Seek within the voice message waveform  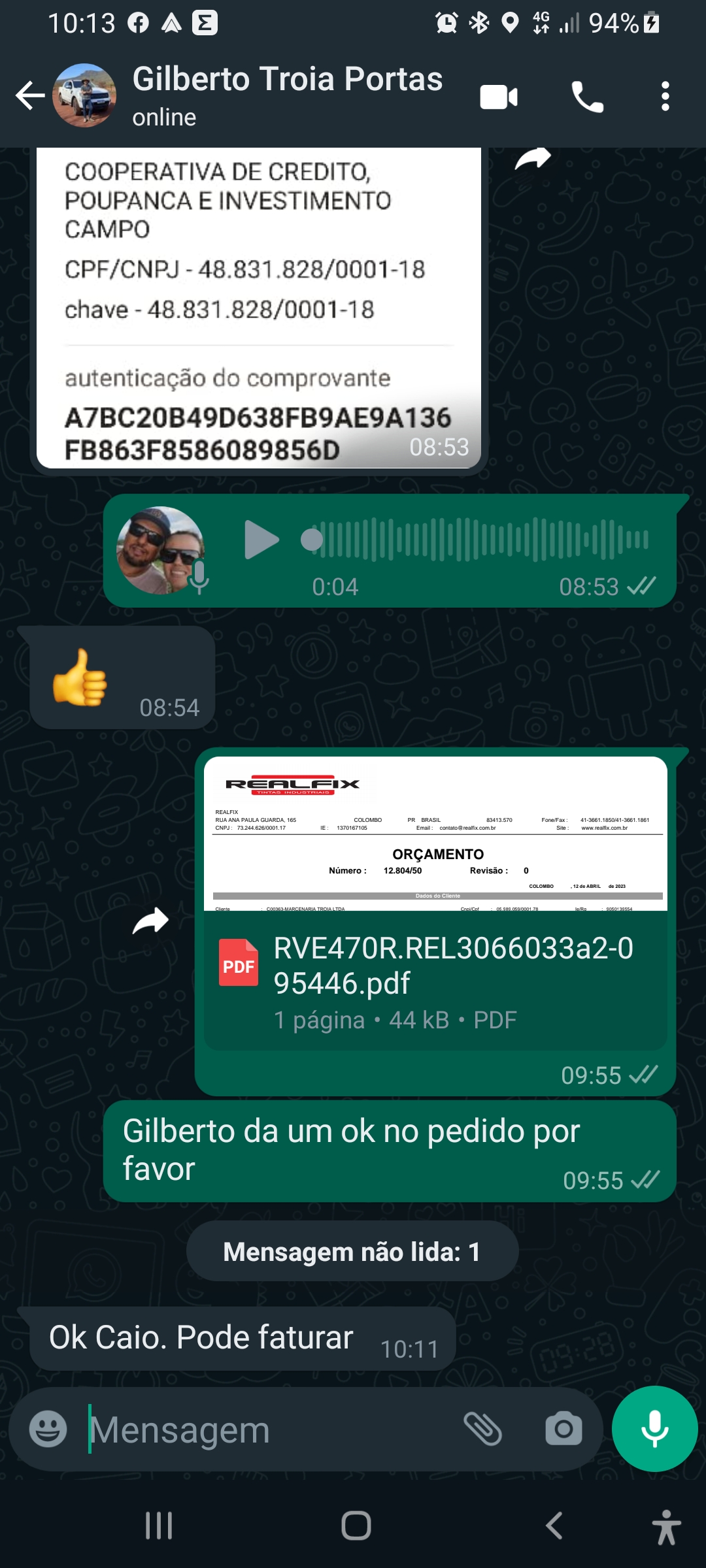480,540
